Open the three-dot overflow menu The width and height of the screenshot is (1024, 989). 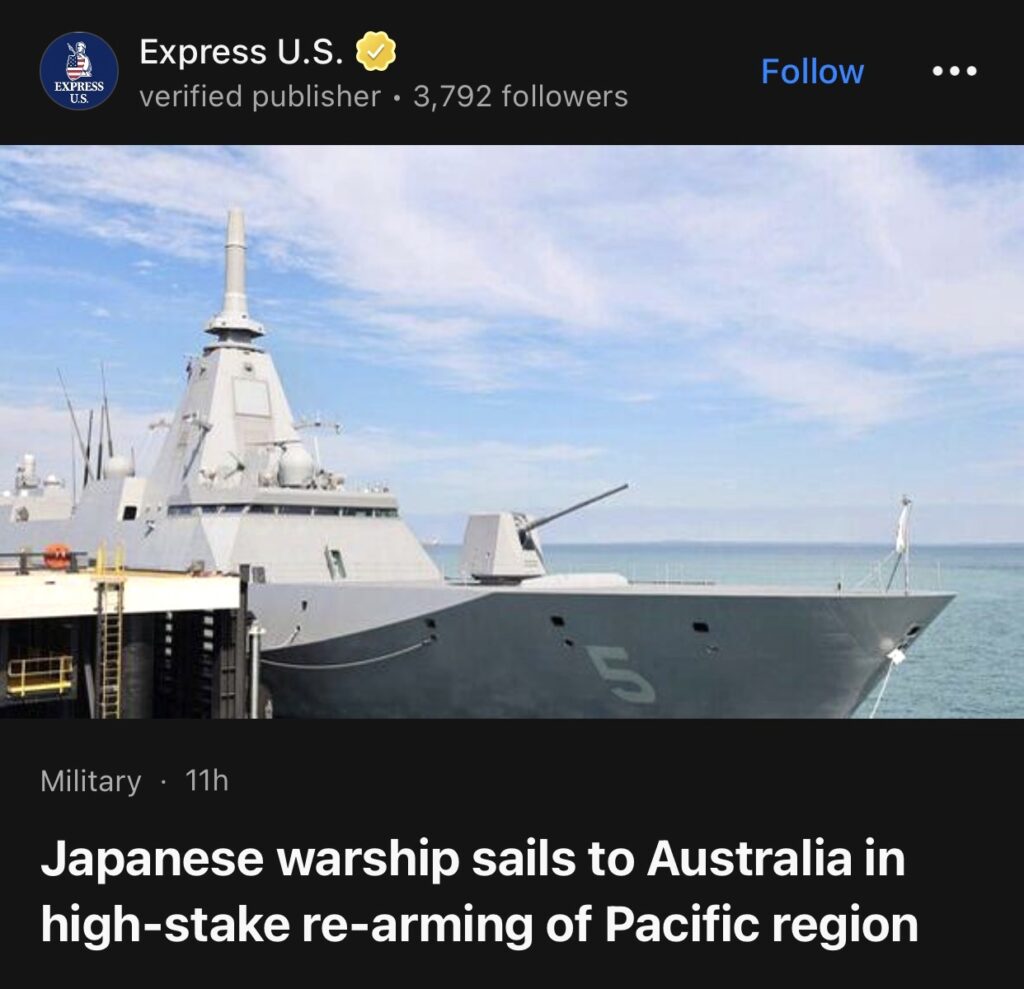pyautogui.click(x=953, y=72)
